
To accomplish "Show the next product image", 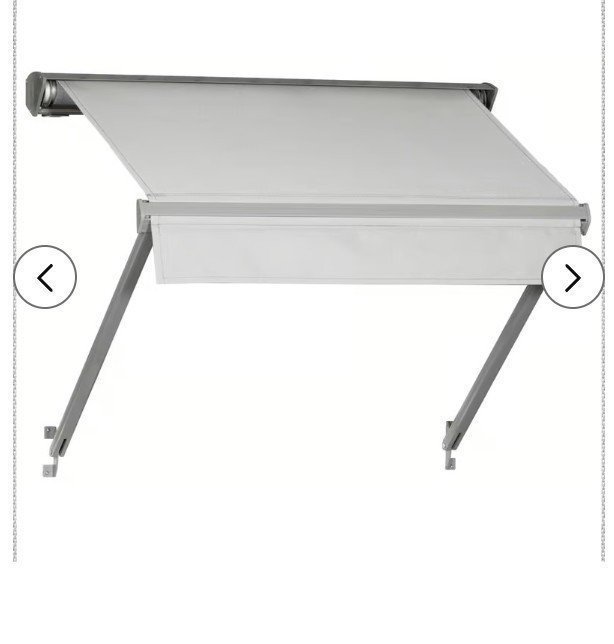I will pos(572,277).
